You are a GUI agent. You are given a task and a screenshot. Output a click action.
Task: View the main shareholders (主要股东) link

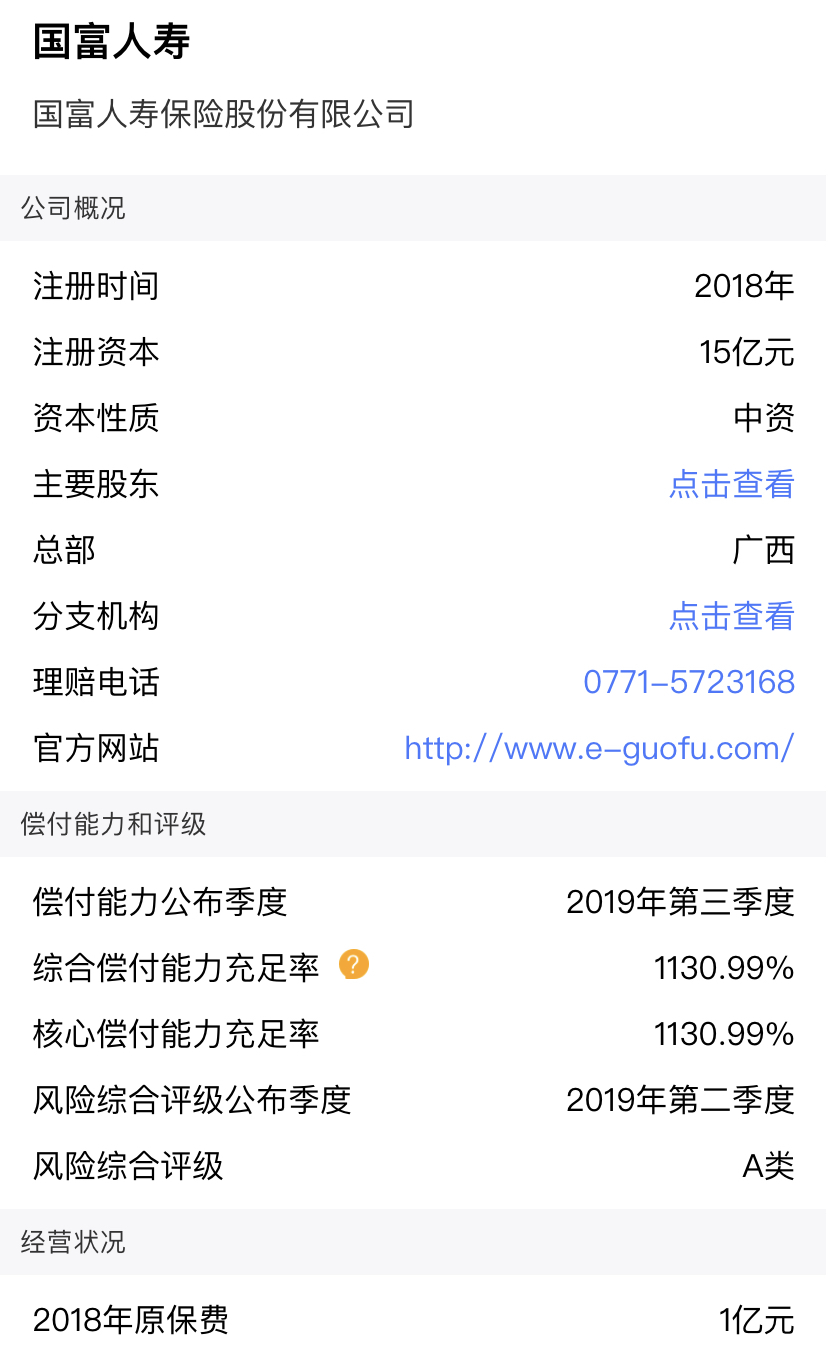731,484
